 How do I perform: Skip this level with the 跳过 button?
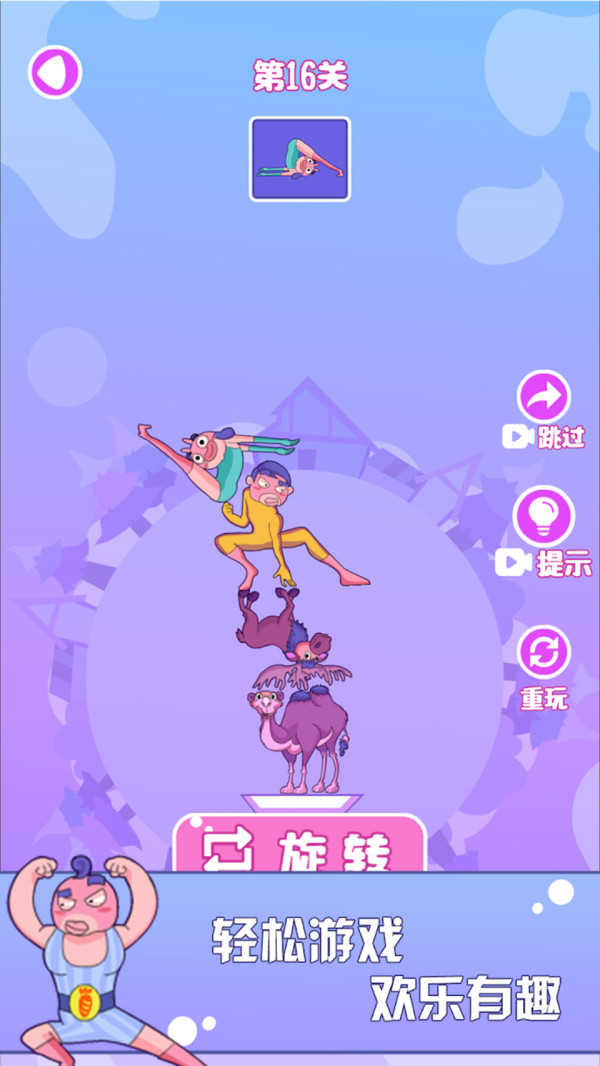tap(543, 398)
